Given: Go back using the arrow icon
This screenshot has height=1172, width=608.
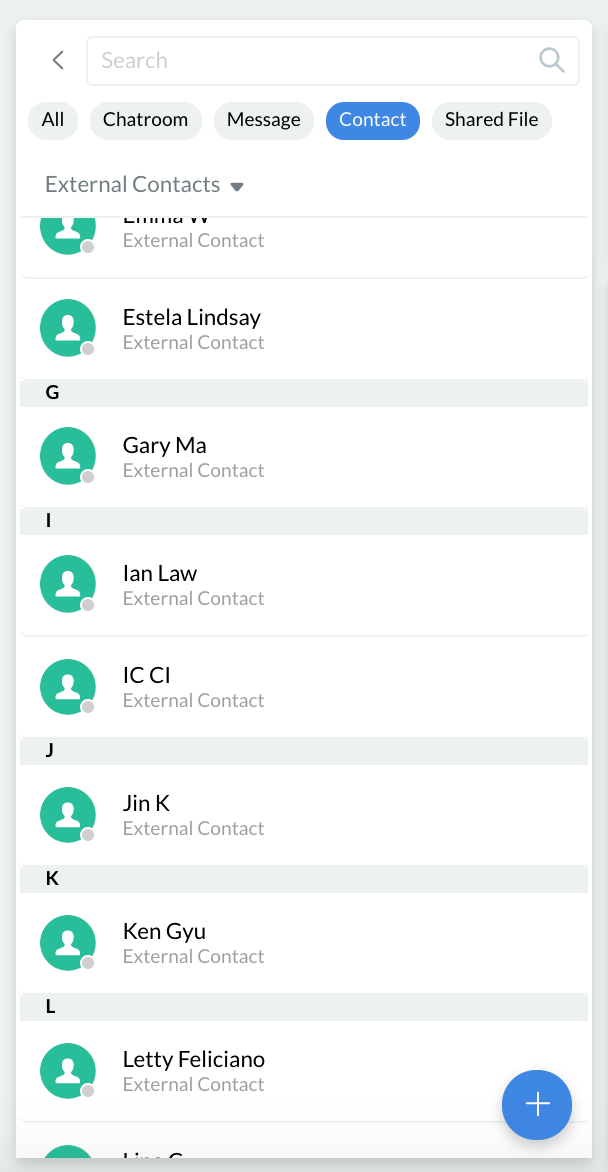Looking at the screenshot, I should click(58, 60).
